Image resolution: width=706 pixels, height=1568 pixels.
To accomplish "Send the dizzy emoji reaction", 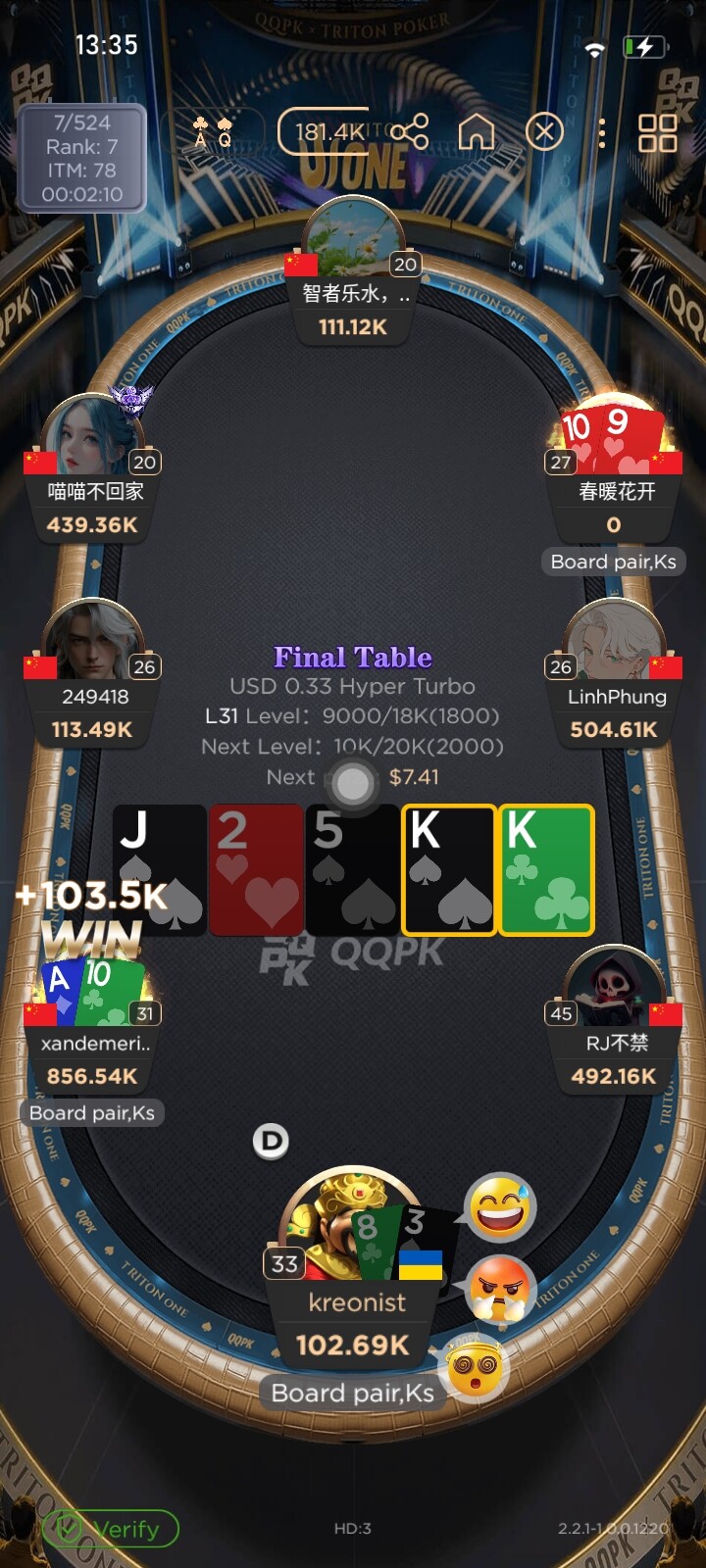I will (x=476, y=1366).
